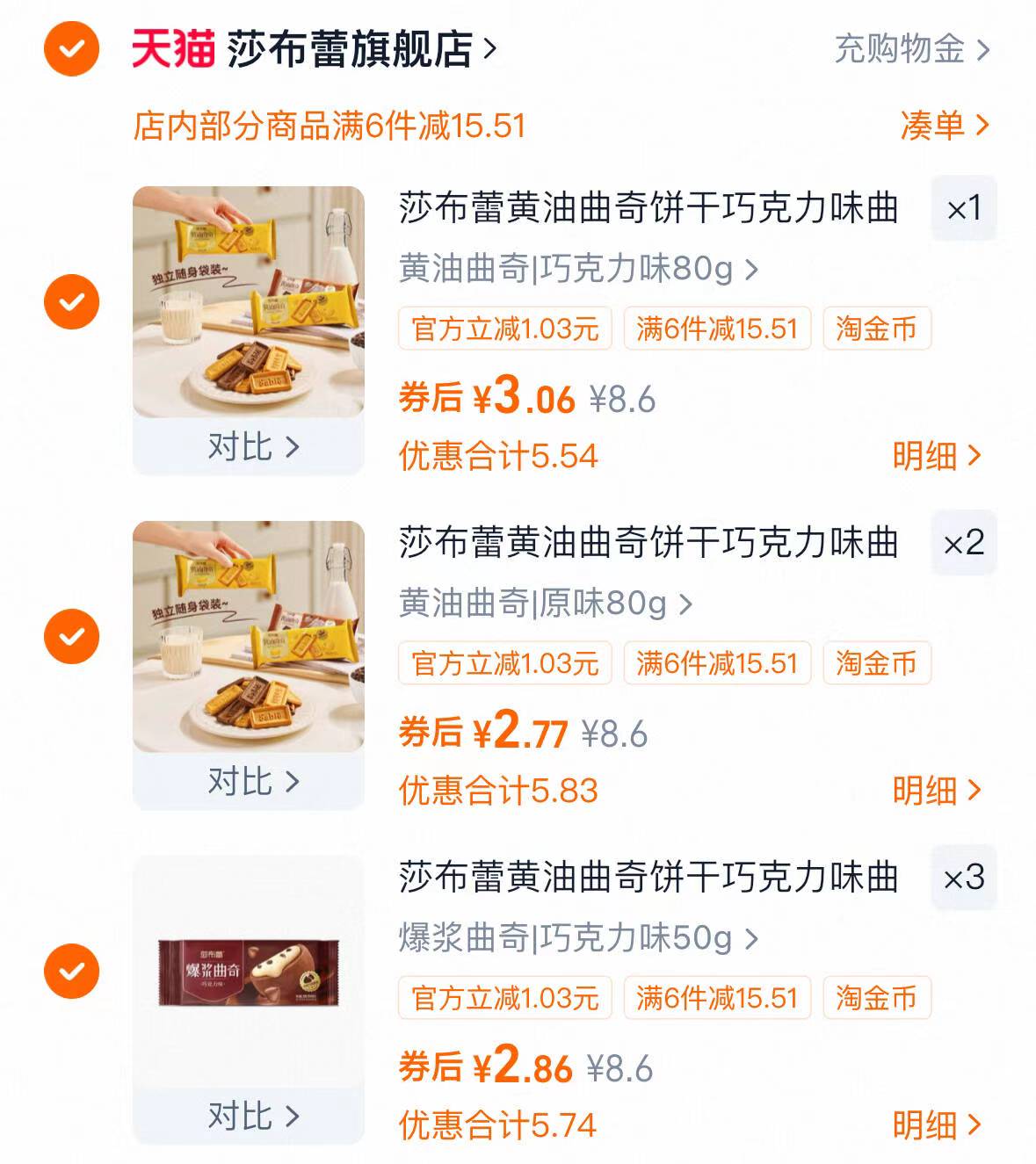Click the 淘金币 tag on third item

876,999
